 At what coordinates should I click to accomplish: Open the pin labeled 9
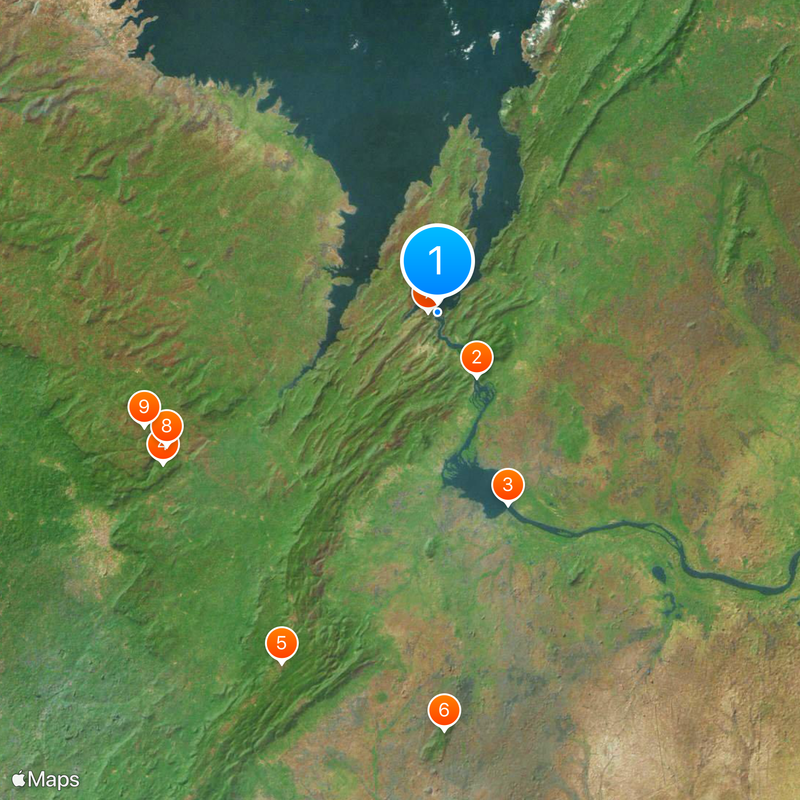pos(145,406)
